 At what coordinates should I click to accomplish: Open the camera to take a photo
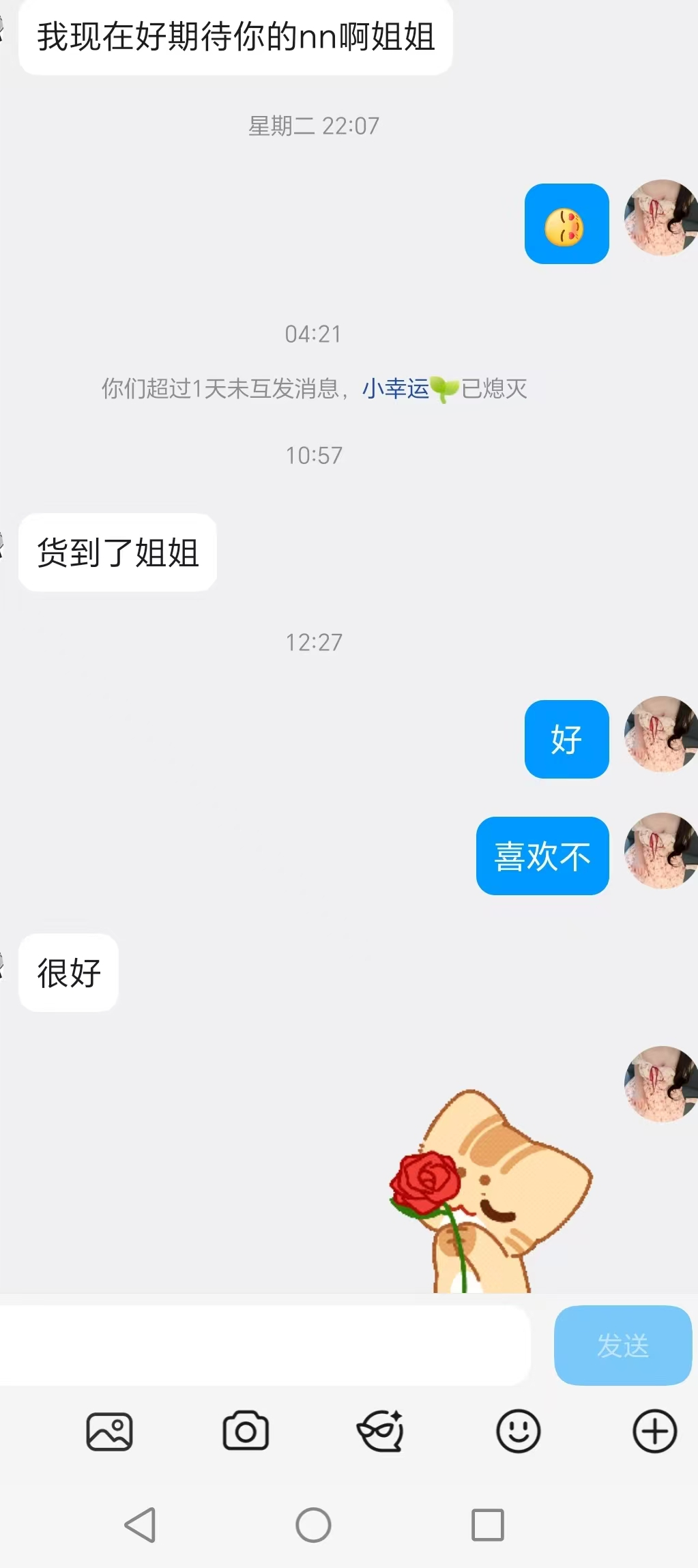pyautogui.click(x=246, y=1431)
